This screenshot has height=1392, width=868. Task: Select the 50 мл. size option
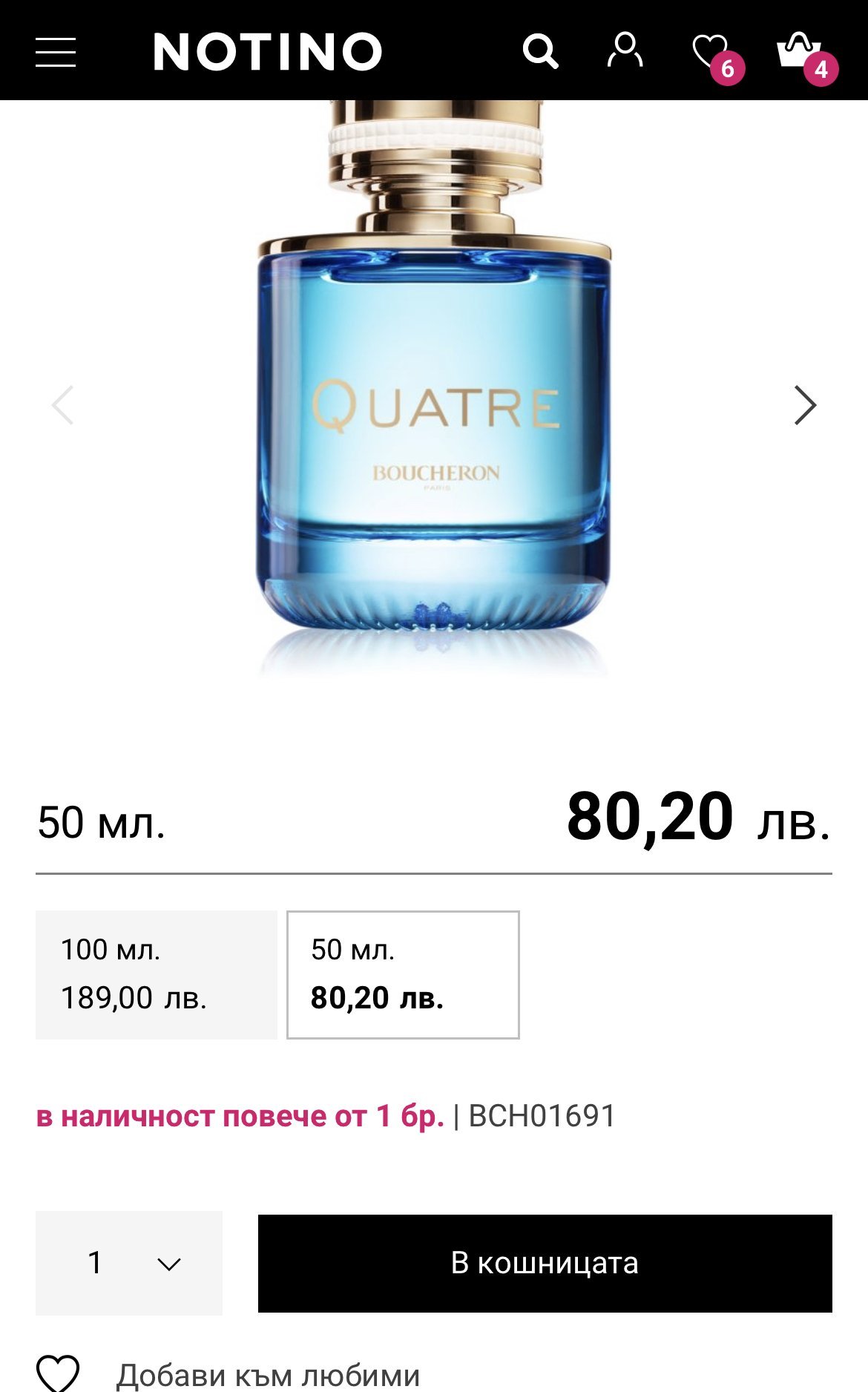pos(403,974)
